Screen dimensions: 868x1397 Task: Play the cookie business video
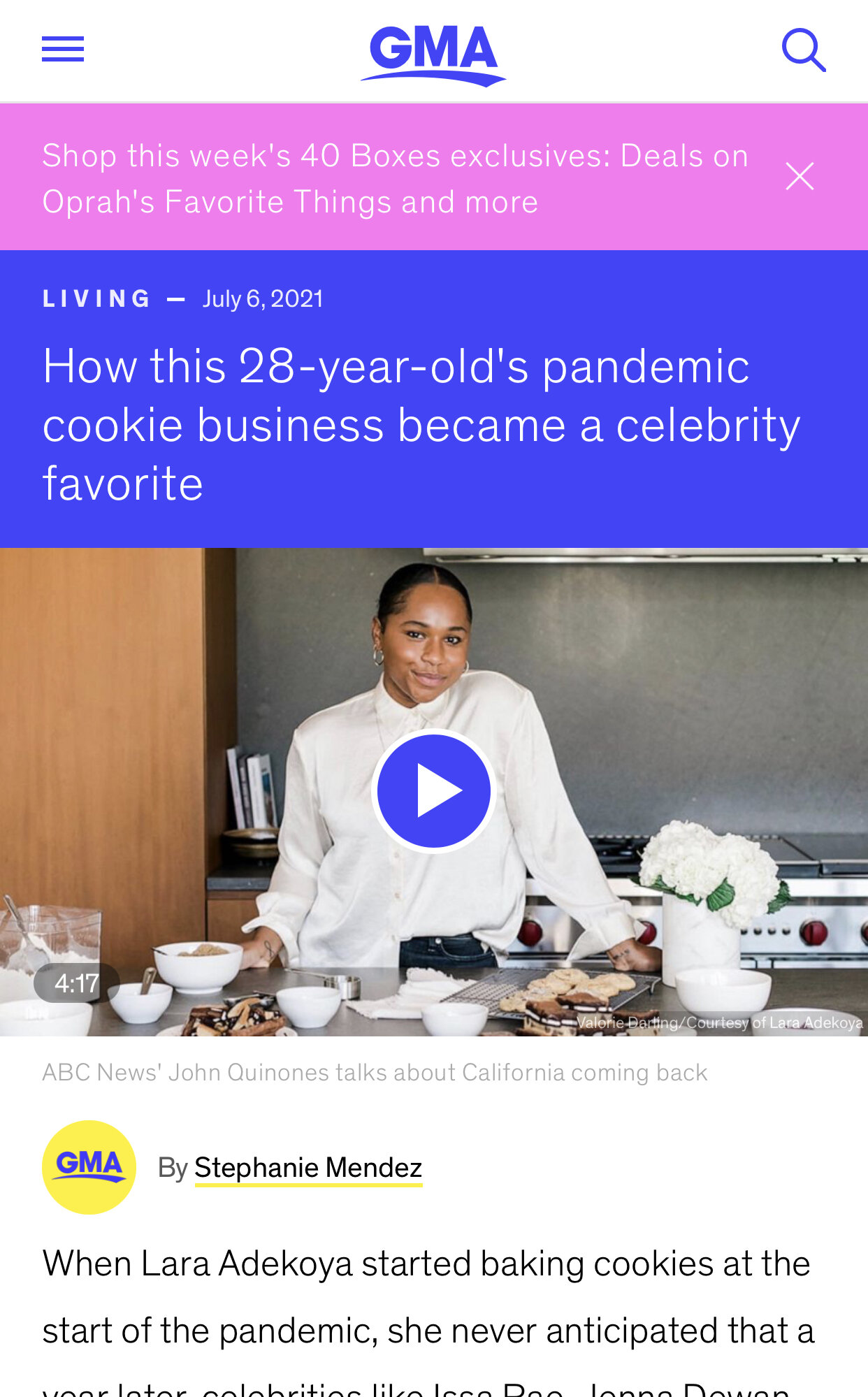(x=433, y=791)
